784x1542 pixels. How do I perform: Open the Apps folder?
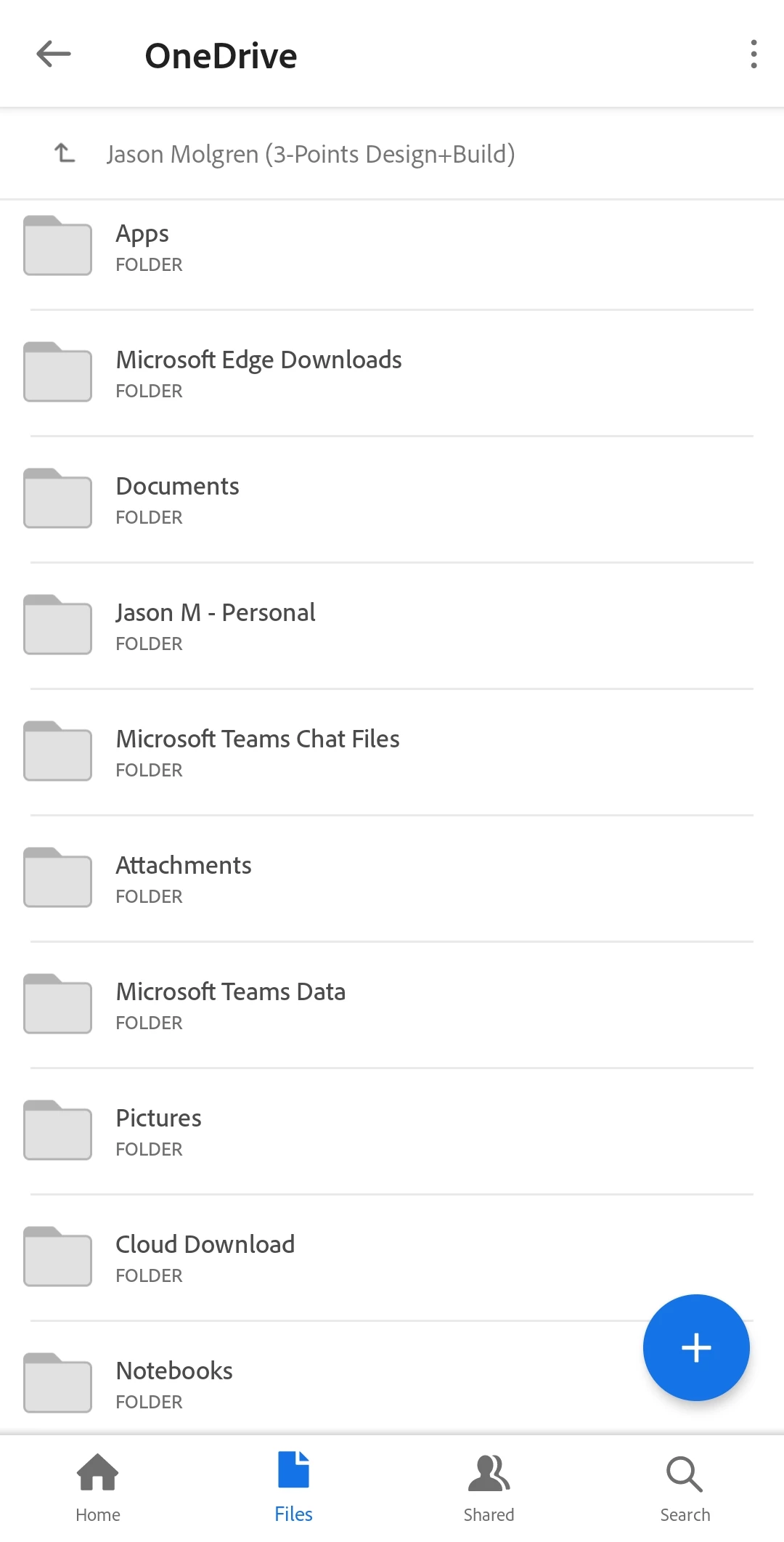pyautogui.click(x=142, y=247)
